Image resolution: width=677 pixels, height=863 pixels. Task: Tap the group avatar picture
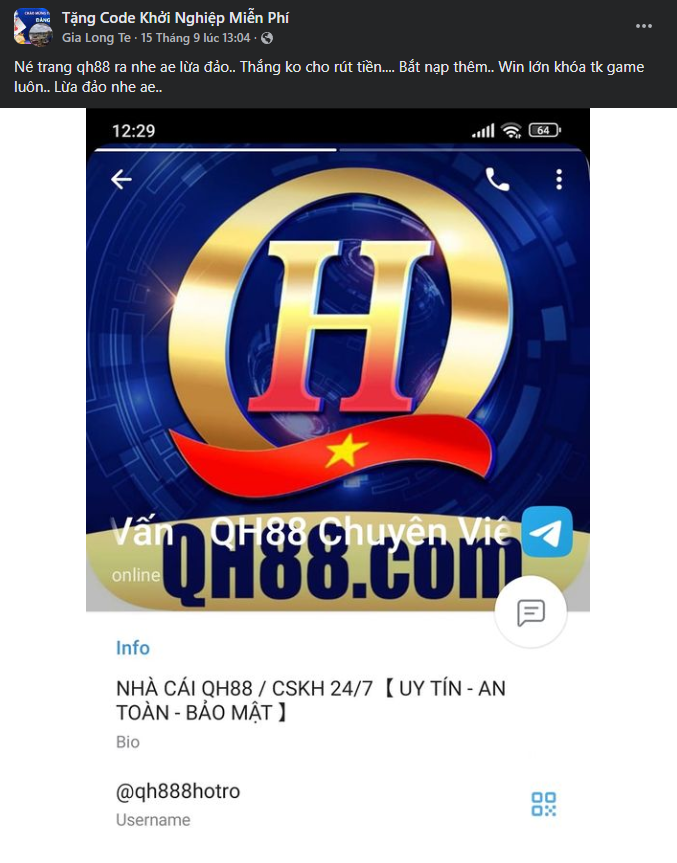(x=32, y=26)
